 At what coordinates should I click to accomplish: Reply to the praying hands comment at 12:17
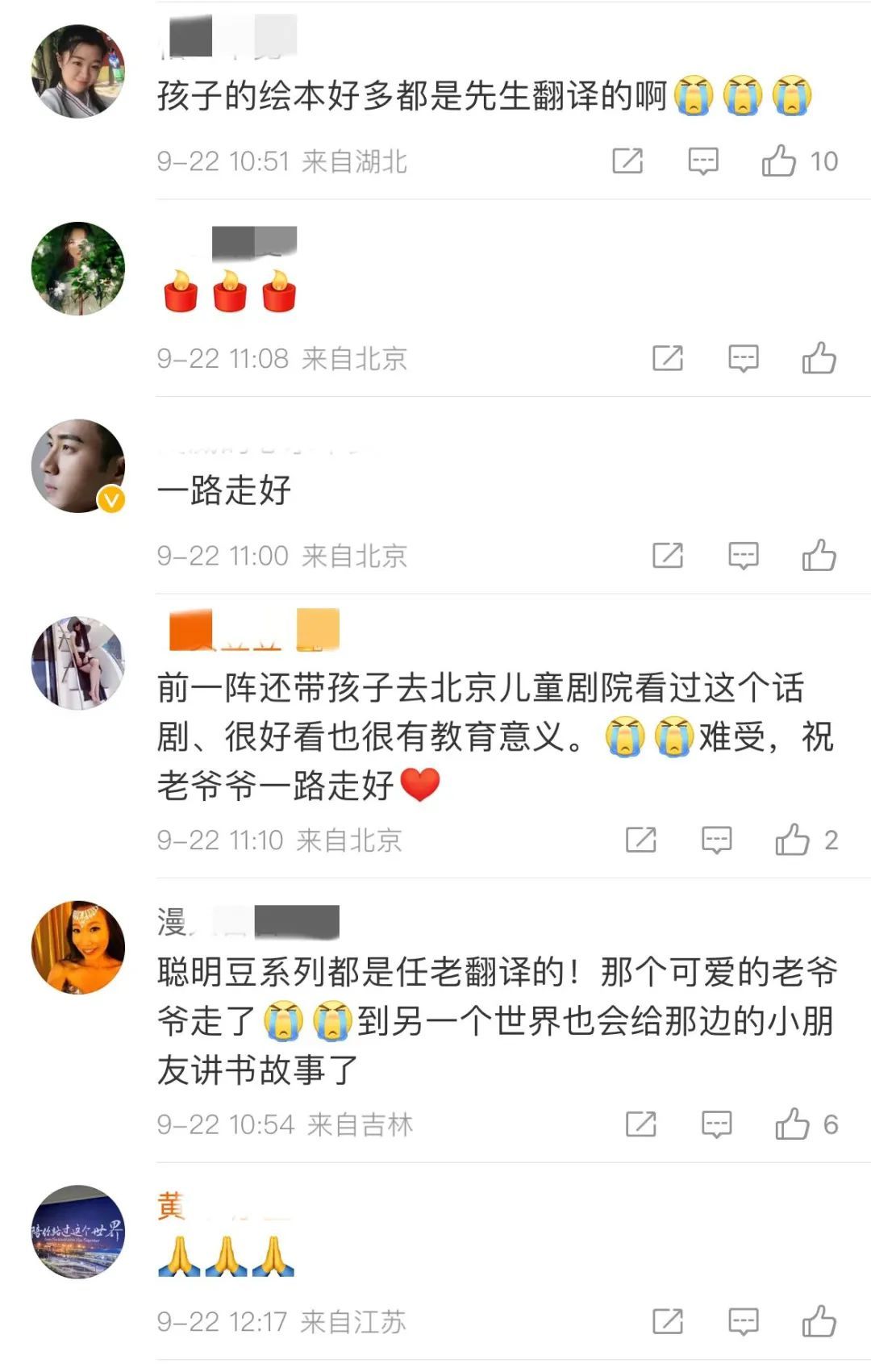(x=743, y=1322)
